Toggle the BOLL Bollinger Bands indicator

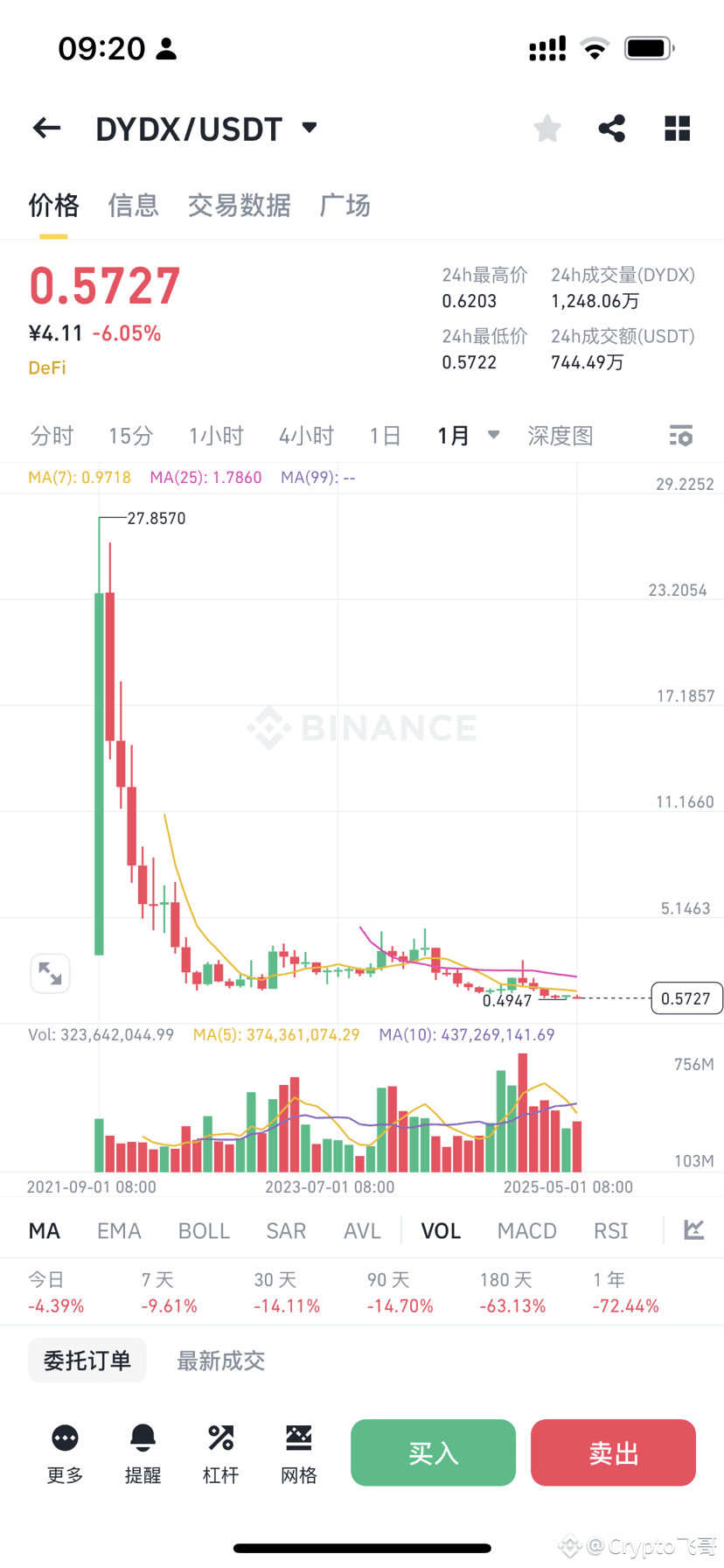click(203, 1230)
